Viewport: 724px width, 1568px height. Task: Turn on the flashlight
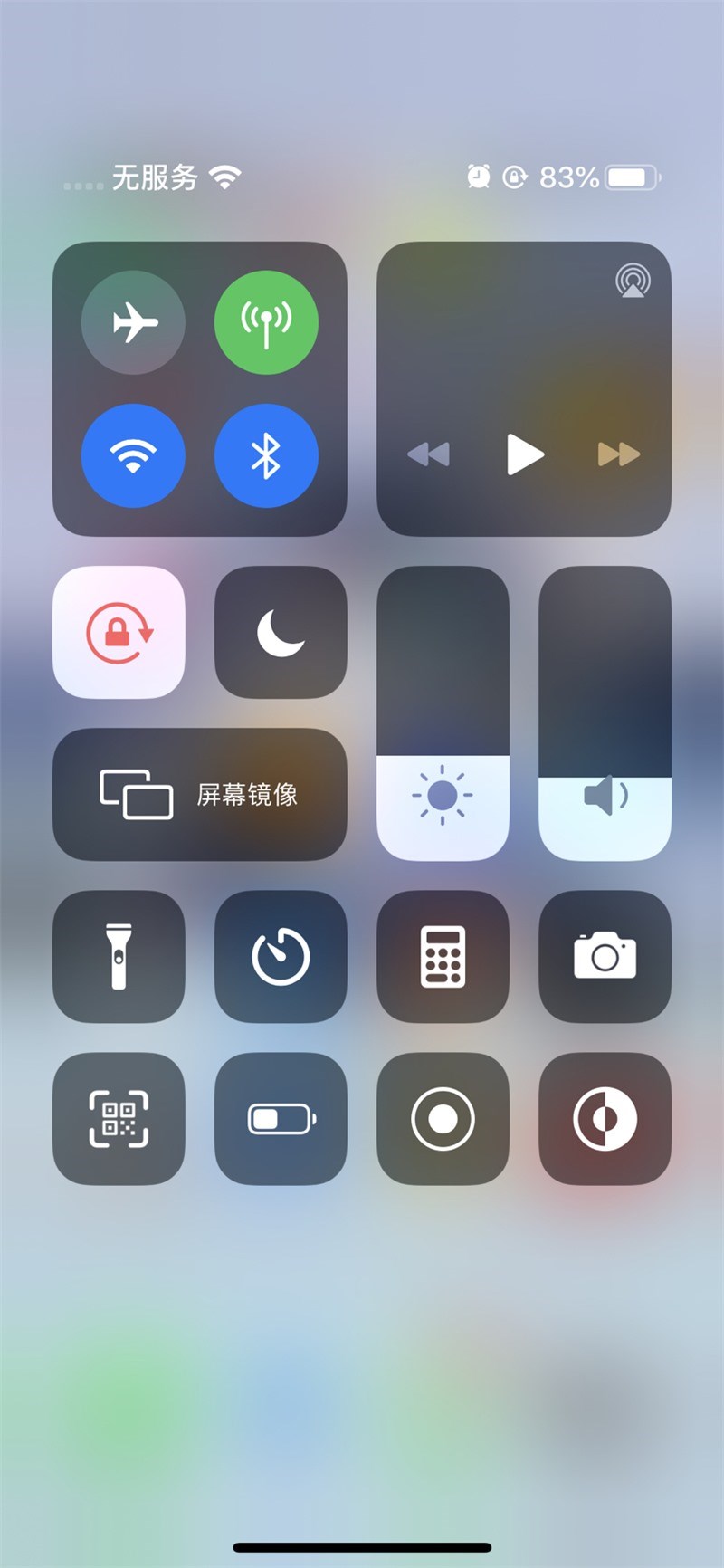click(x=119, y=956)
